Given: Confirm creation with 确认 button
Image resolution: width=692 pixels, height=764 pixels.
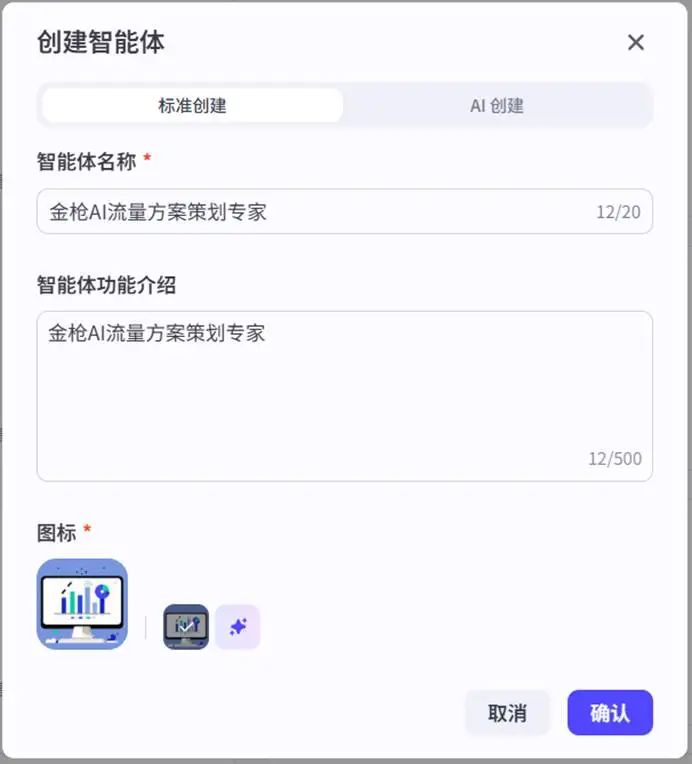Looking at the screenshot, I should coord(610,713).
